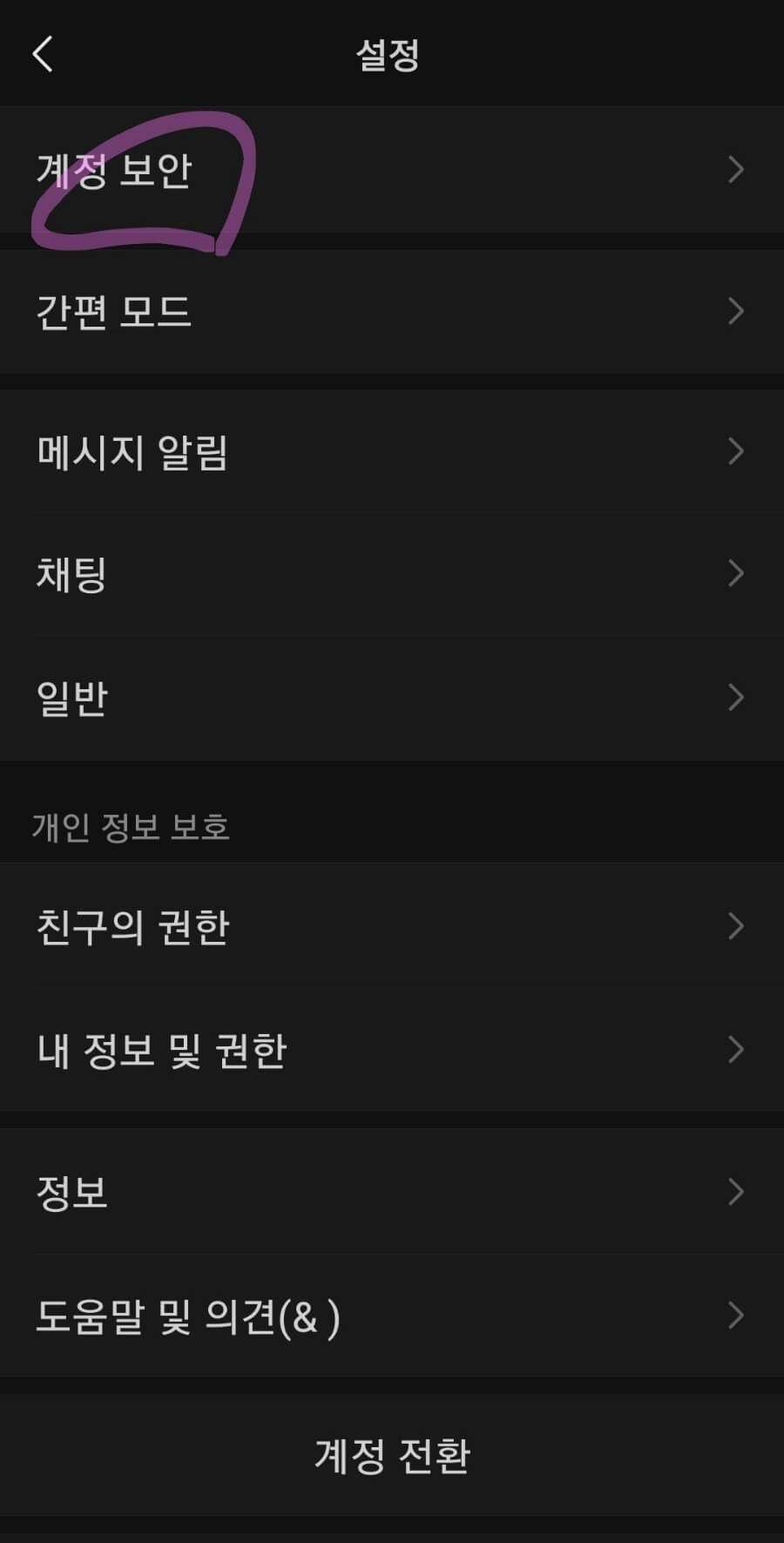This screenshot has height=1543, width=784.
Task: Expand 채팅 via its chevron
Action: point(734,574)
